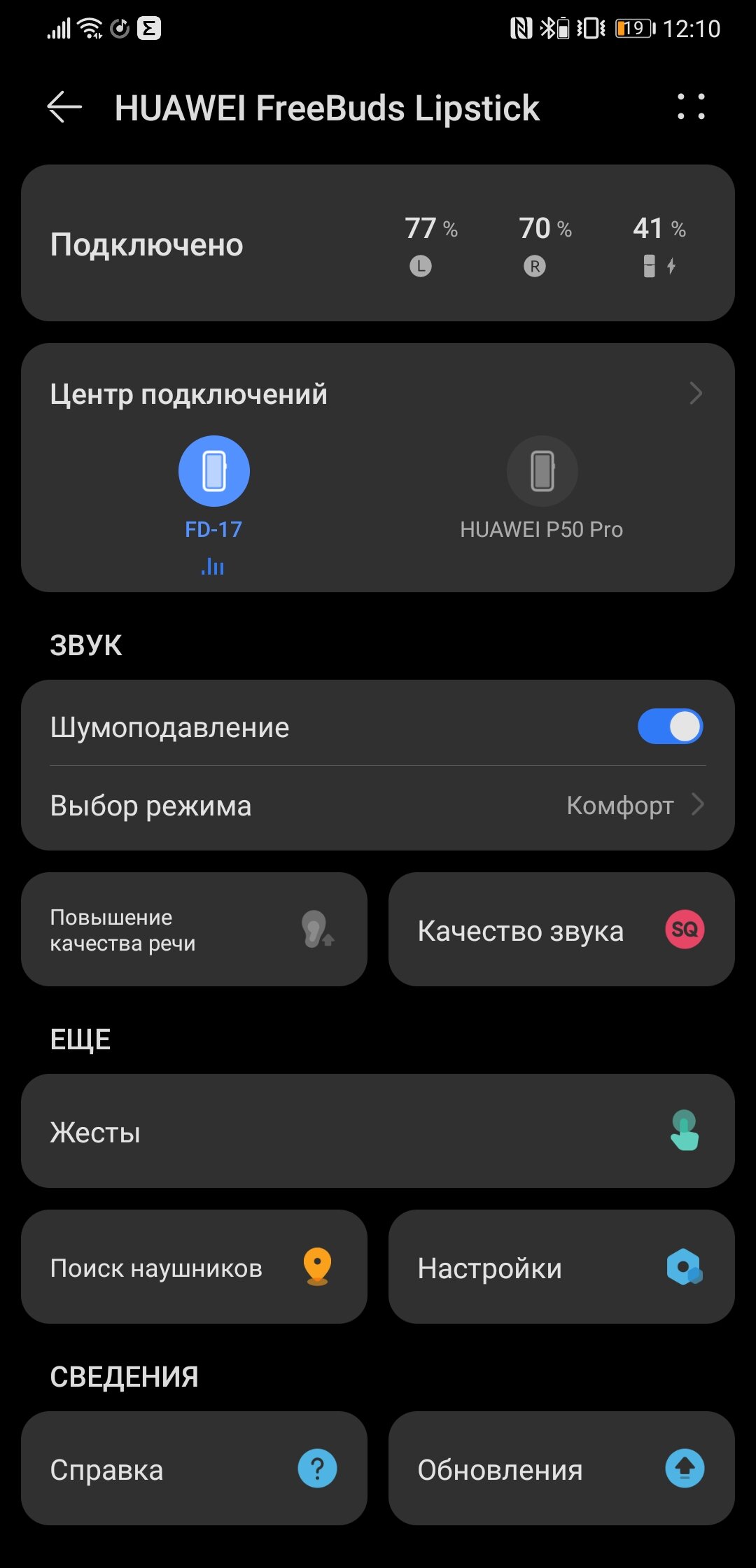Open Справка help

point(194,1469)
